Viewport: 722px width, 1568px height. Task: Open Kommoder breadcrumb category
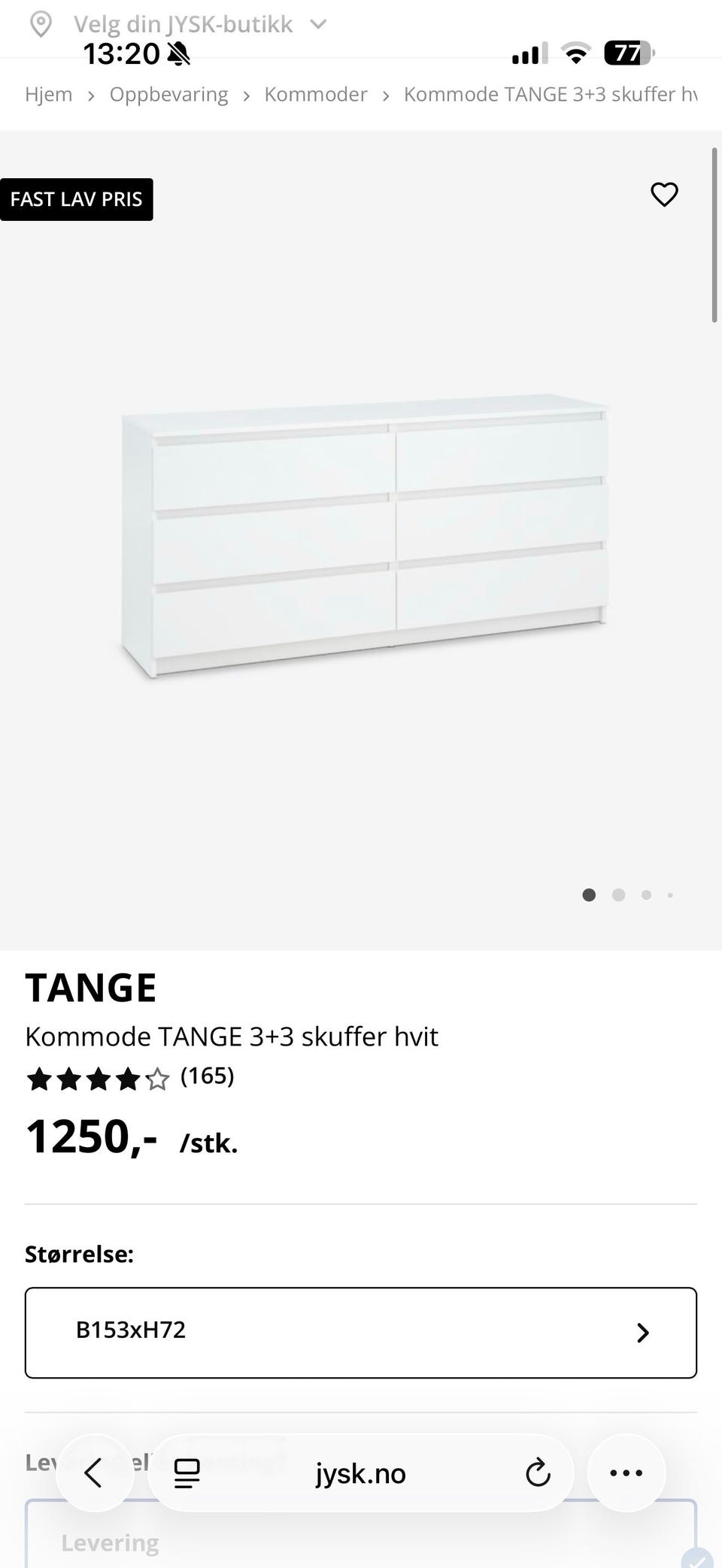click(316, 95)
